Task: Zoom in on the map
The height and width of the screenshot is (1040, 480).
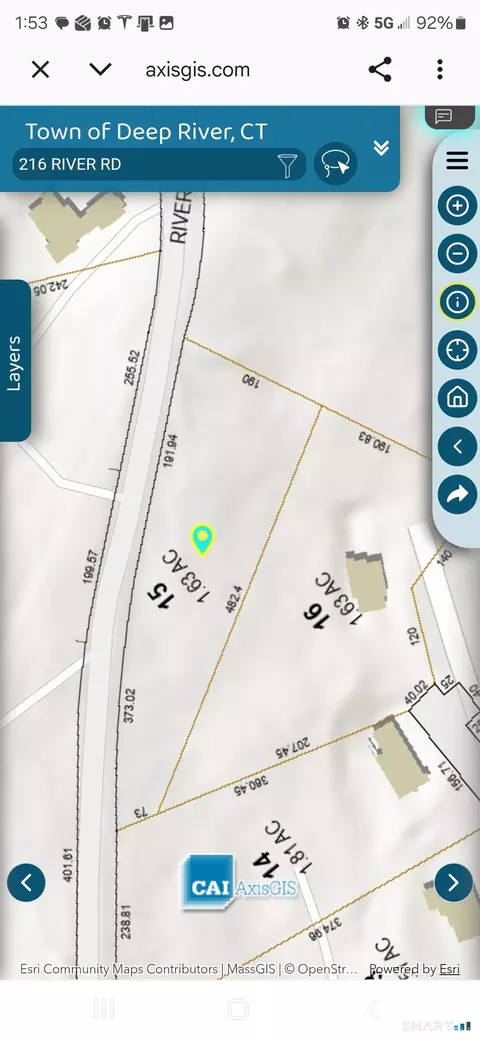Action: (x=457, y=206)
